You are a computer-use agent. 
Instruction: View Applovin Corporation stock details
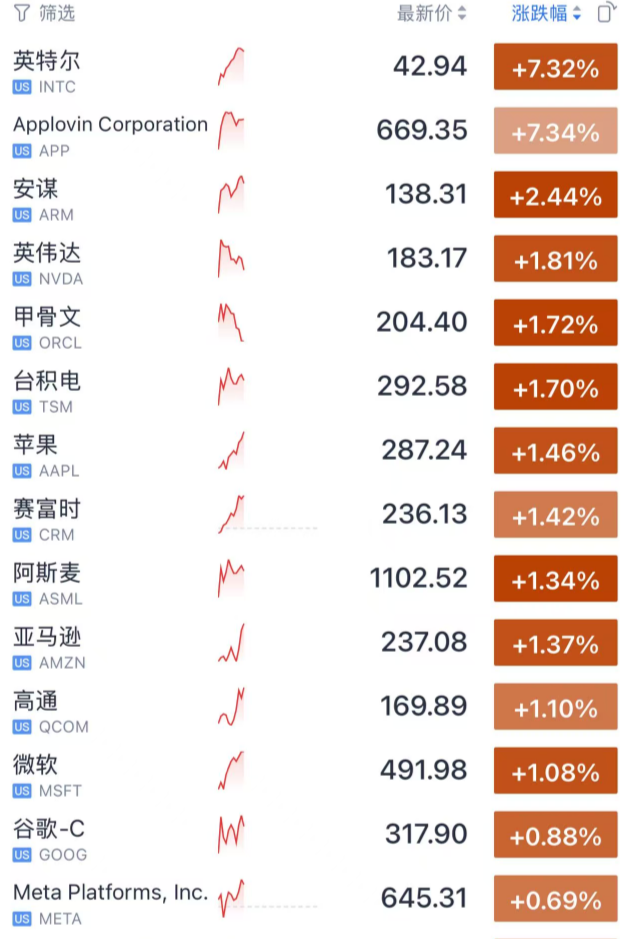[x=110, y=133]
